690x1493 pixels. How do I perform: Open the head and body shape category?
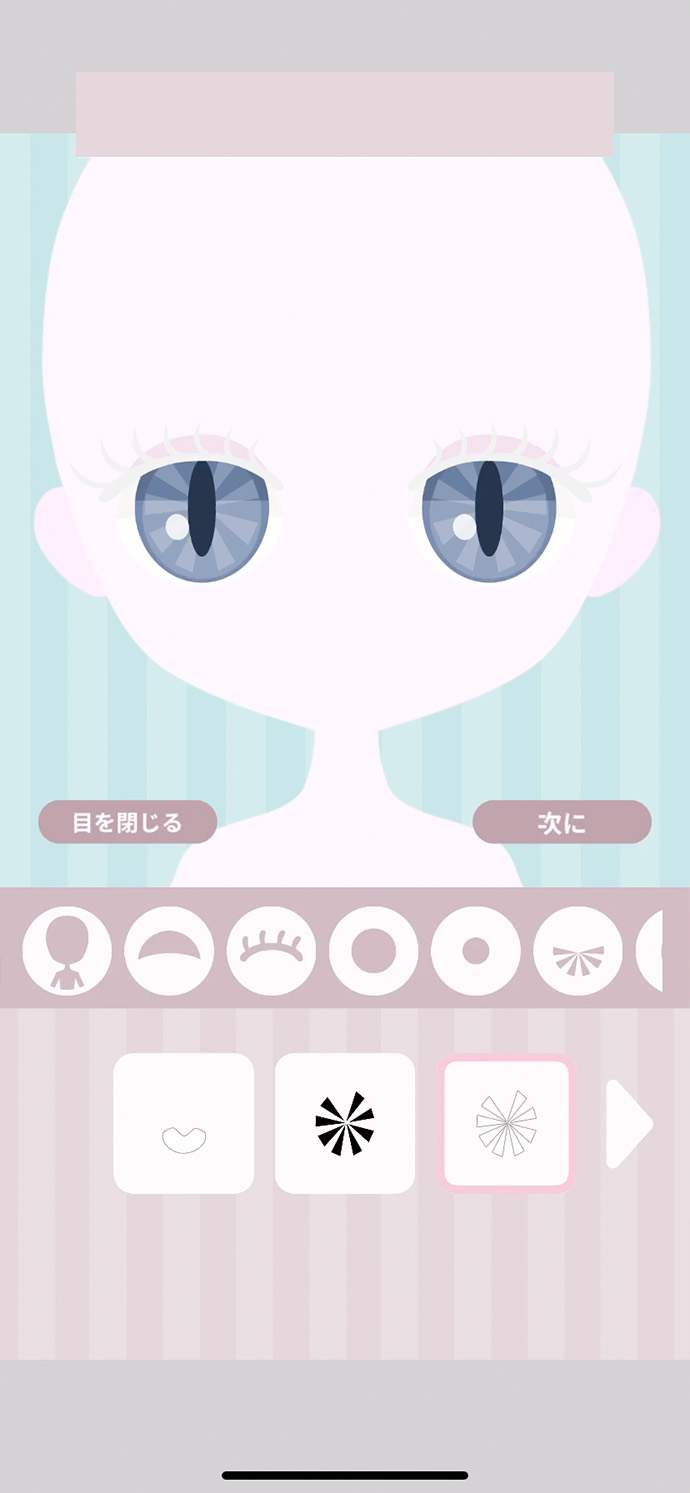point(67,951)
